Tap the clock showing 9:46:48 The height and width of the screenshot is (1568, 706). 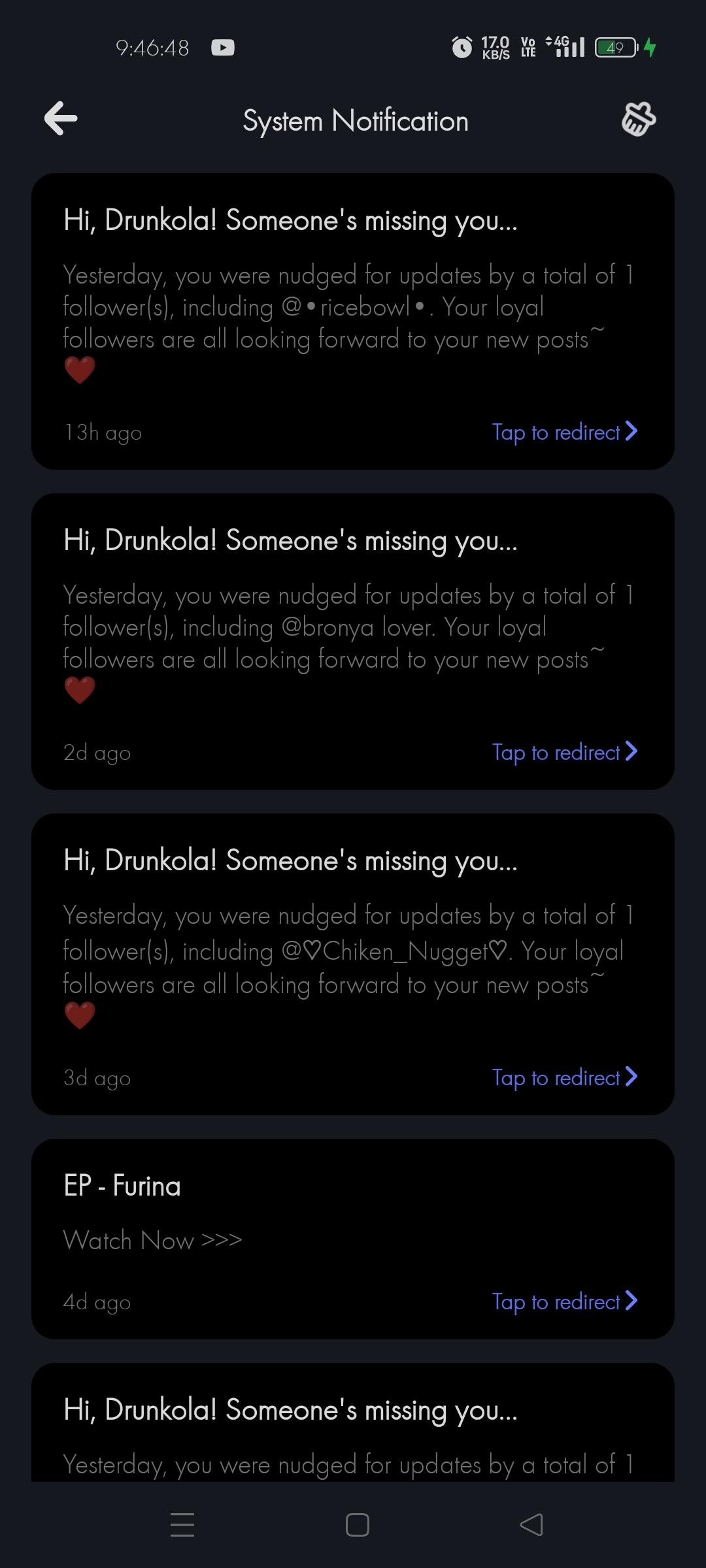[151, 47]
